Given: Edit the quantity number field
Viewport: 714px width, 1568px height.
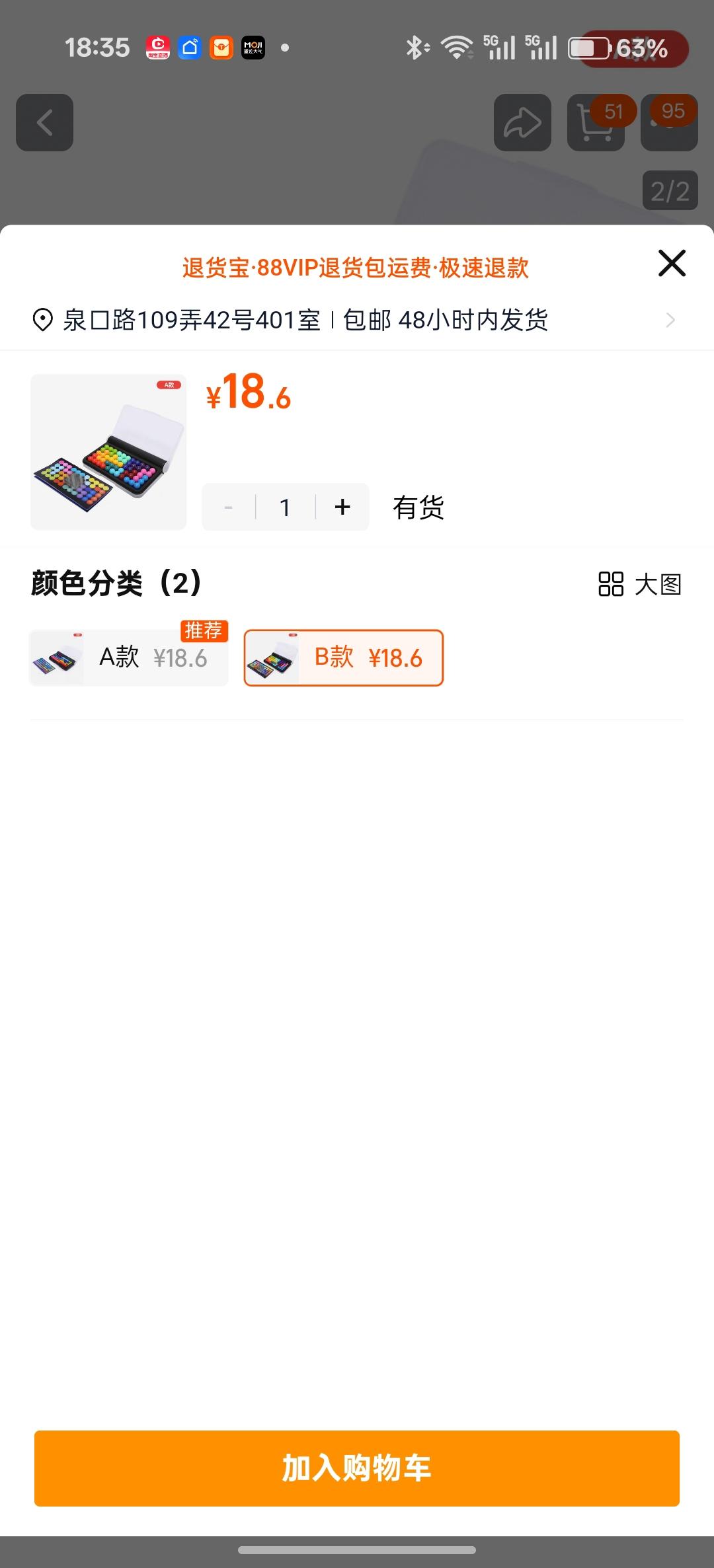Looking at the screenshot, I should coord(285,507).
